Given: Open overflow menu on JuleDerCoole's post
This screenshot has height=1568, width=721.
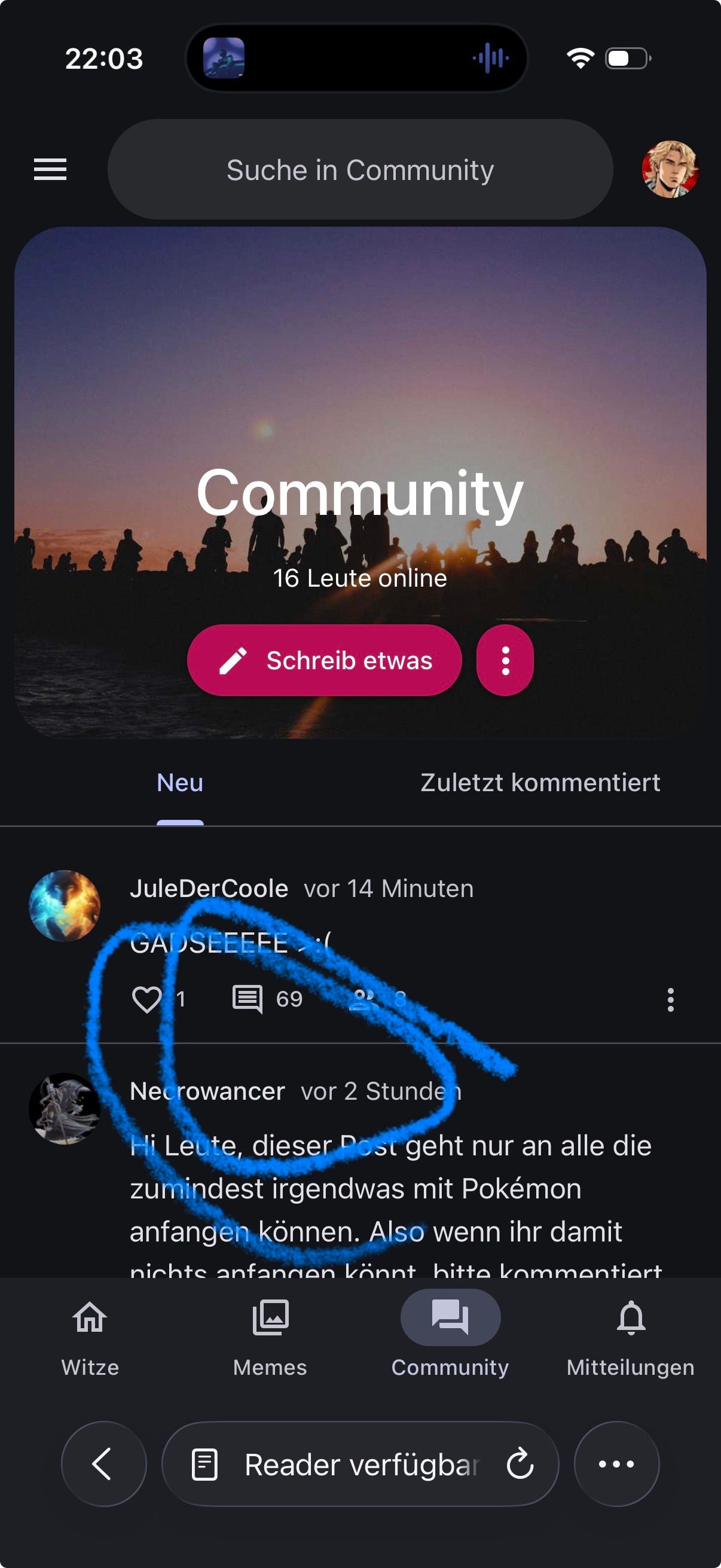Looking at the screenshot, I should click(x=670, y=999).
